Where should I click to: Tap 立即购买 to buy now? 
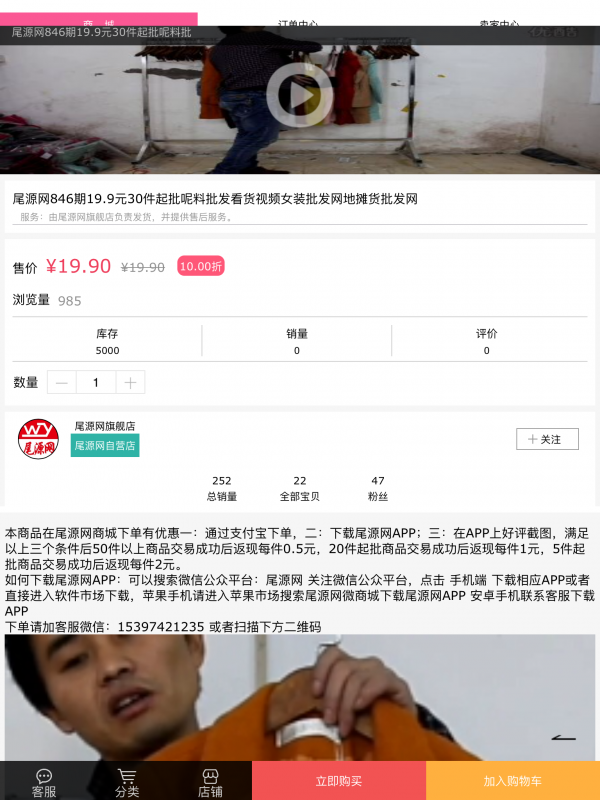tap(339, 781)
